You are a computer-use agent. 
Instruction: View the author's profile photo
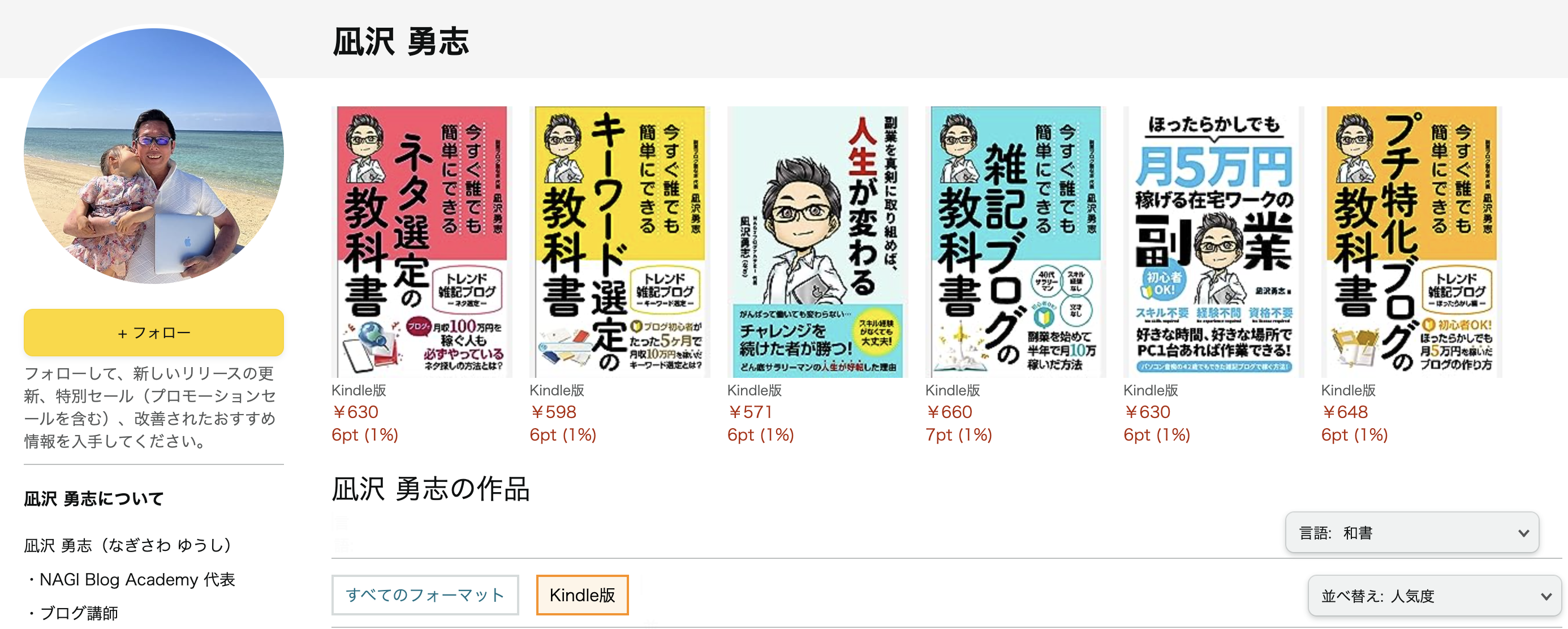[153, 156]
